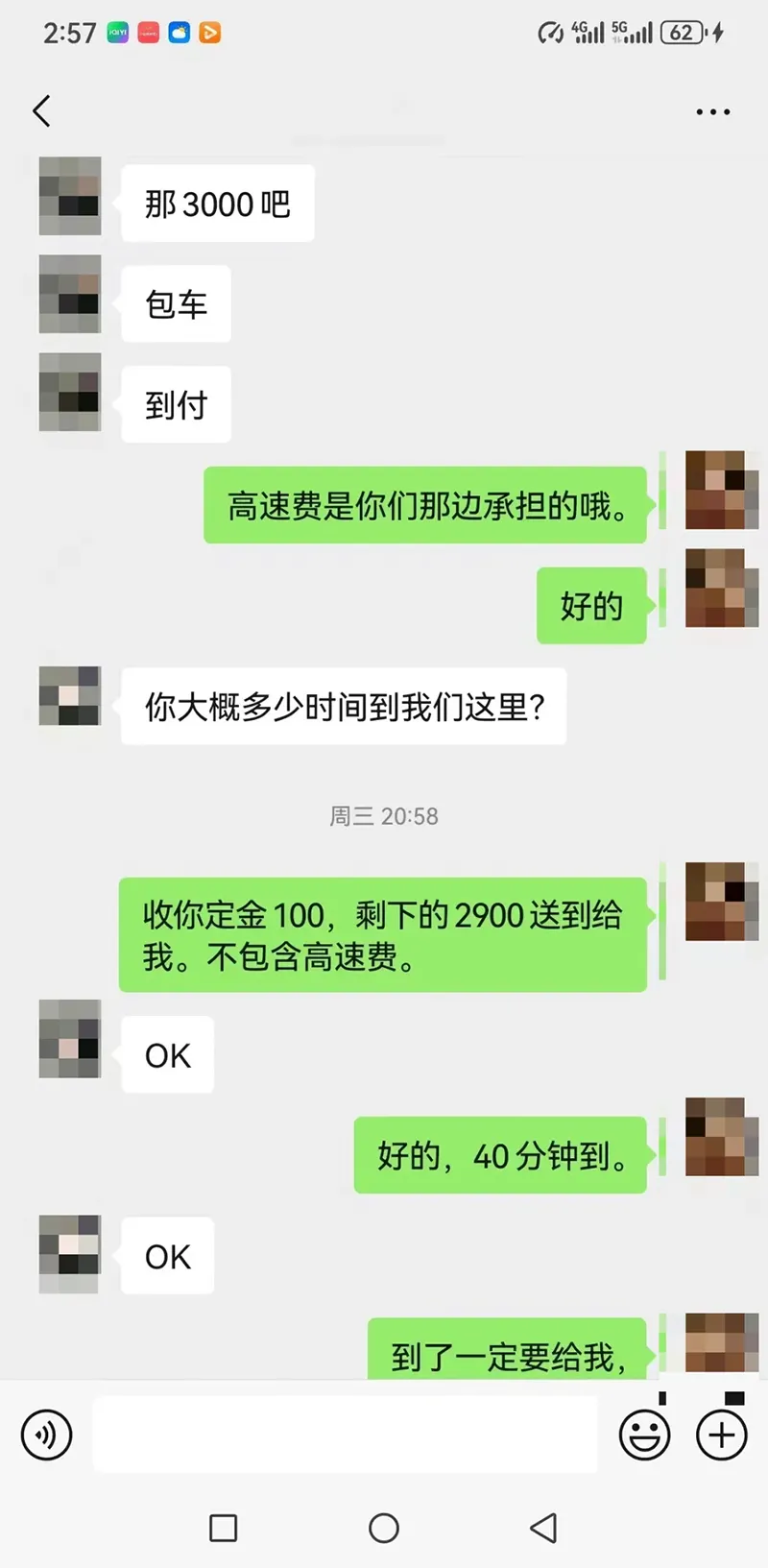Open the plus attachments menu
This screenshot has height=1568, width=768.
pos(721,1435)
